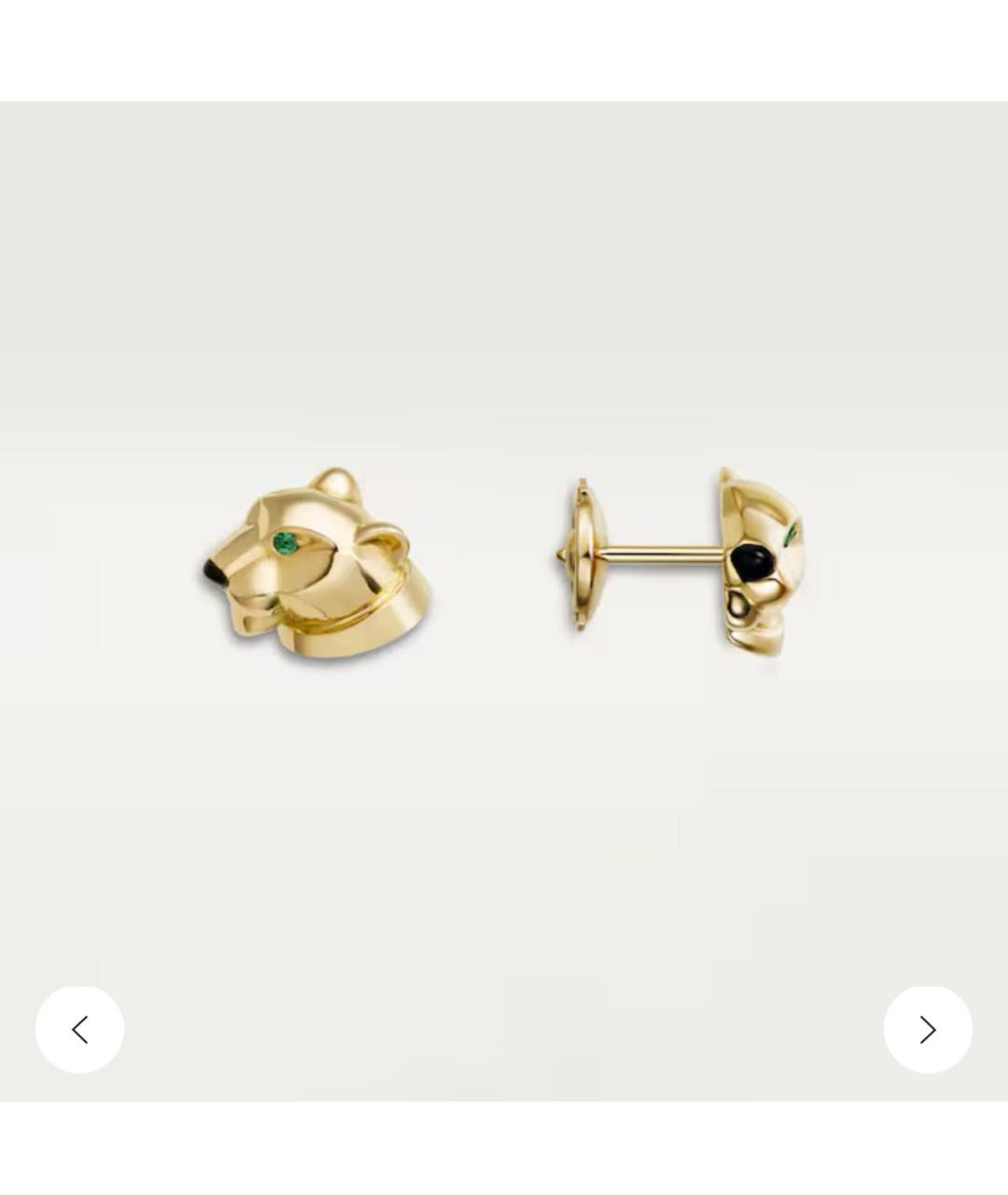Advance the carousel using the right chevron

(927, 1029)
